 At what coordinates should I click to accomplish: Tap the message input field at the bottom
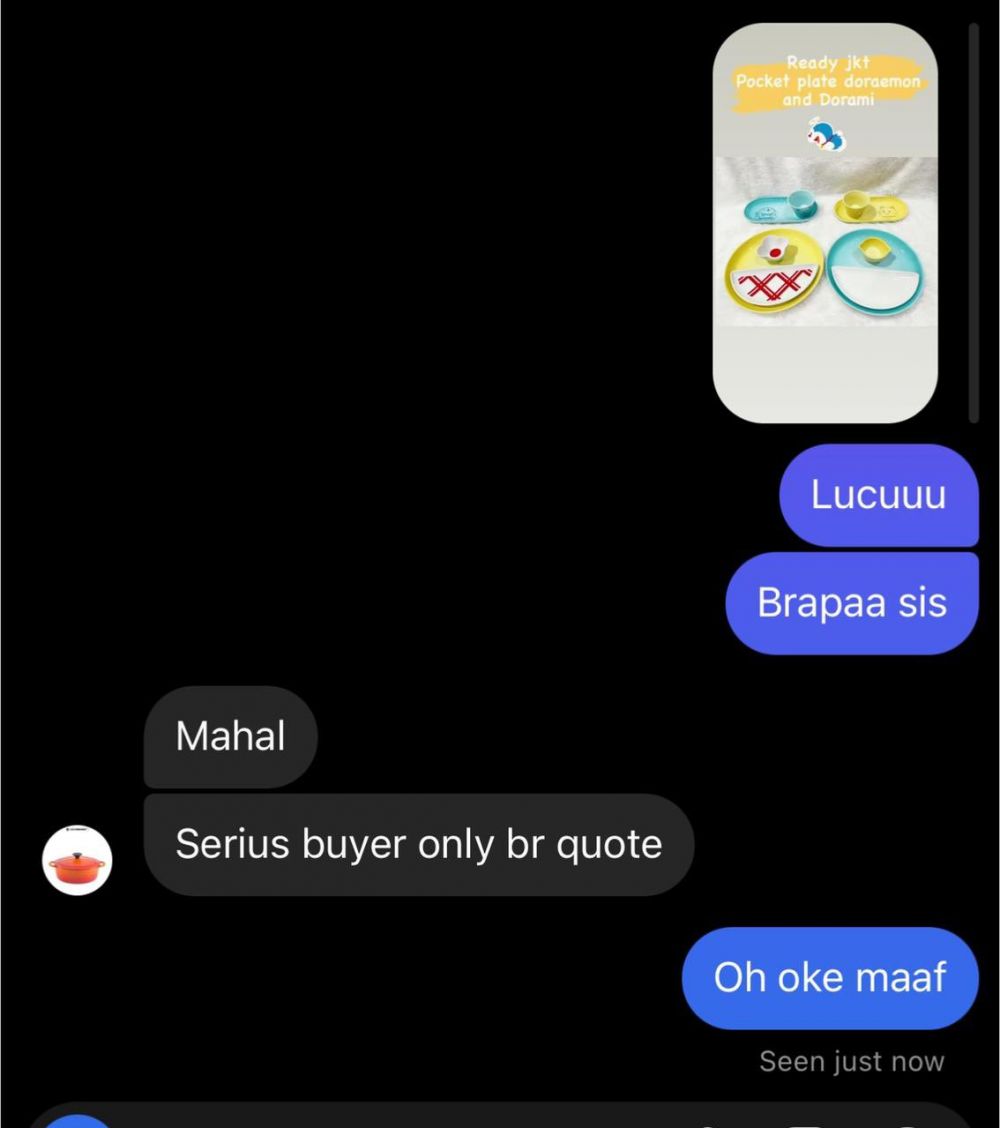point(400,1124)
